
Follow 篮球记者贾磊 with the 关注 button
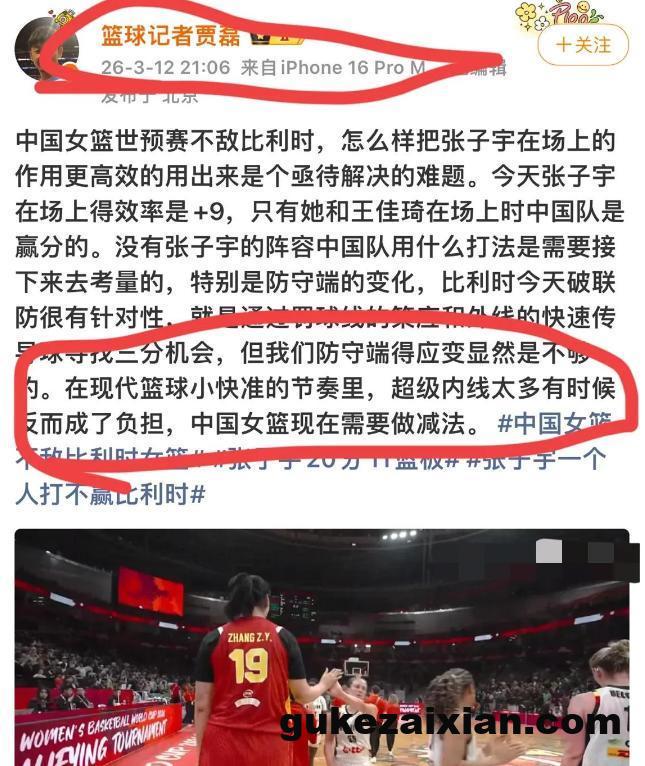point(583,45)
